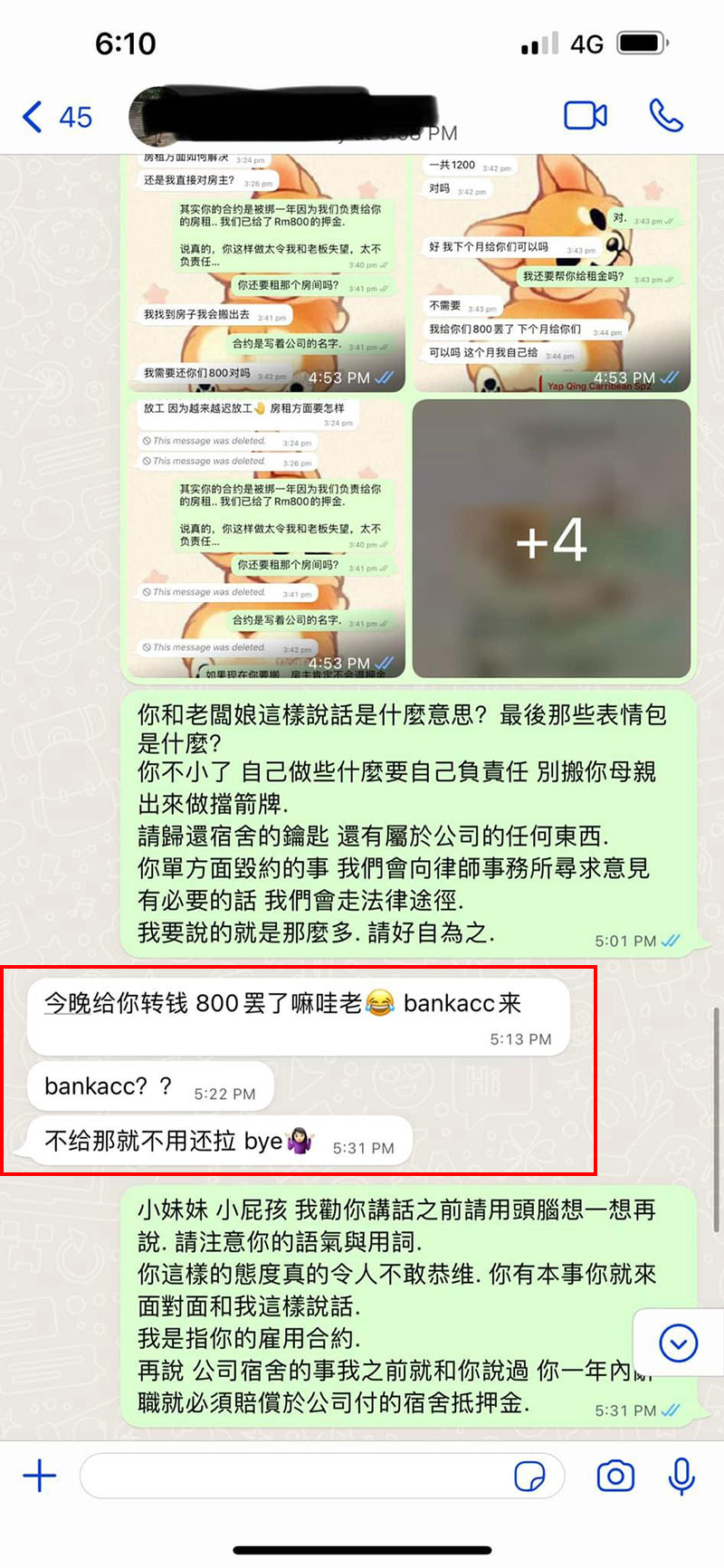The height and width of the screenshot is (1568, 724).
Task: Start a video call
Action: pos(586,116)
